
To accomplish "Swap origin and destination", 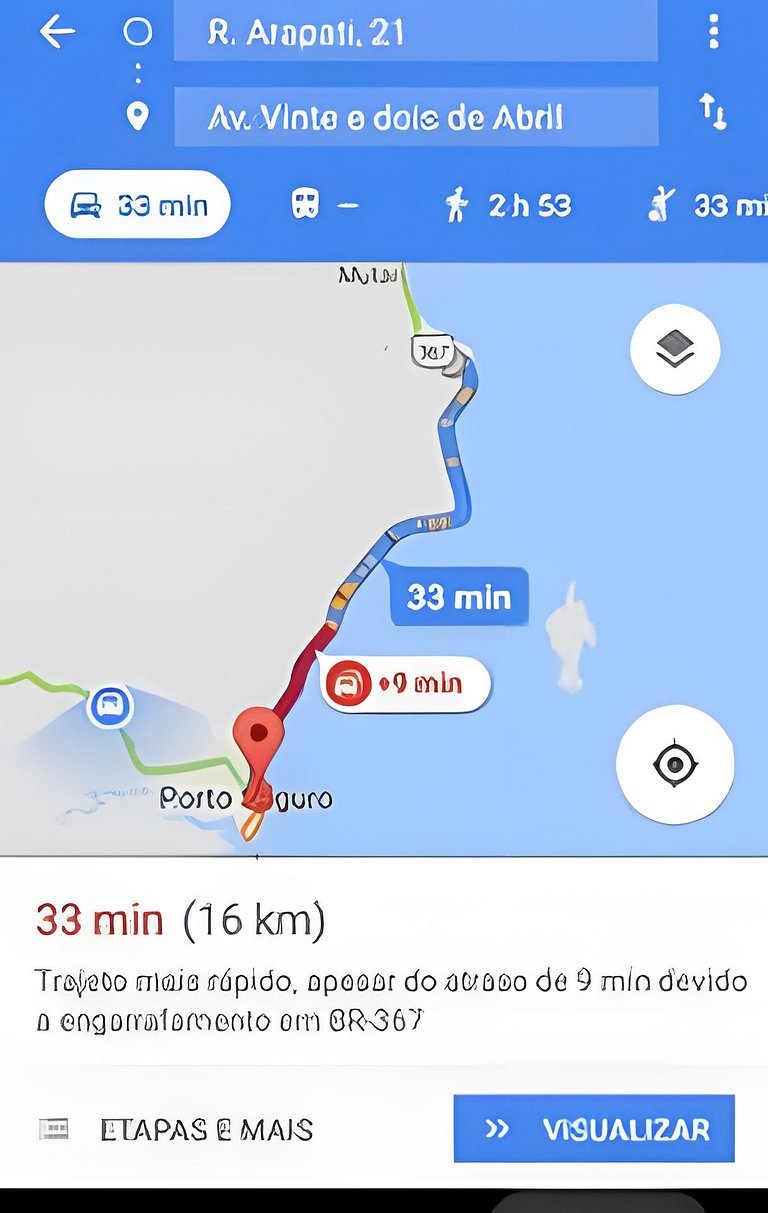I will 713,112.
